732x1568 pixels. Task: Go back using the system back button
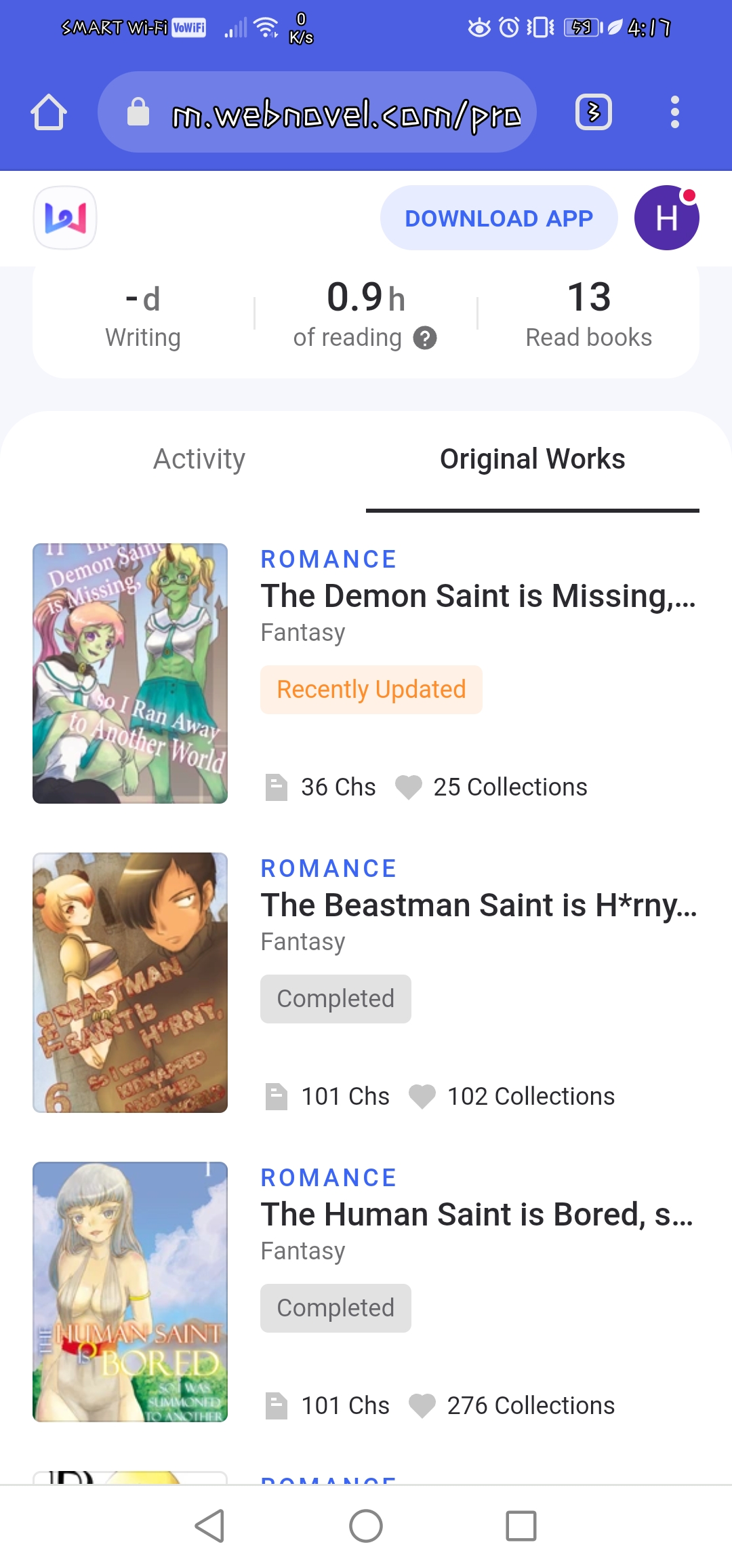pyautogui.click(x=210, y=1526)
